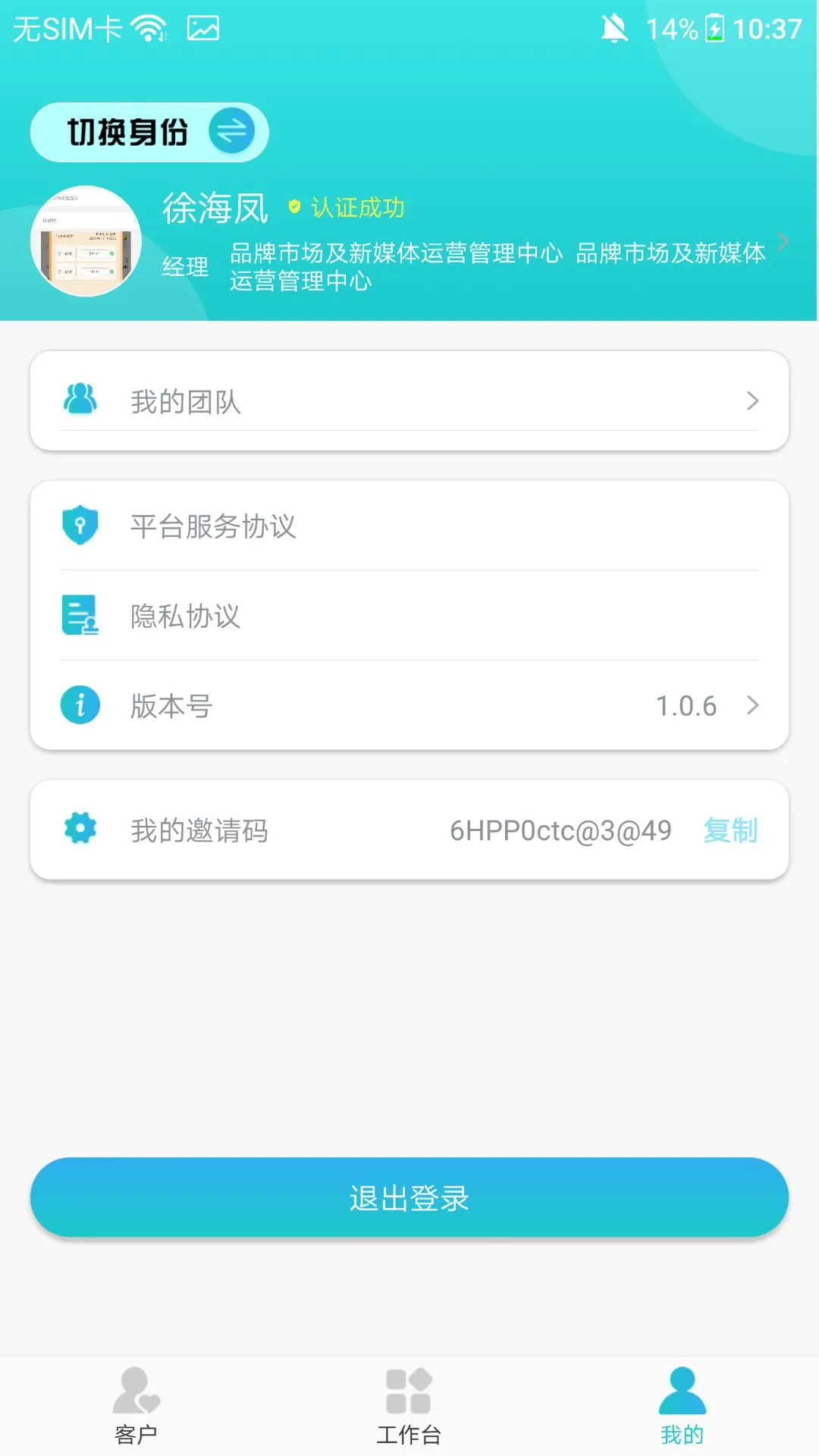Select the document icon next to 隐私协议
819x1456 pixels.
[x=79, y=615]
